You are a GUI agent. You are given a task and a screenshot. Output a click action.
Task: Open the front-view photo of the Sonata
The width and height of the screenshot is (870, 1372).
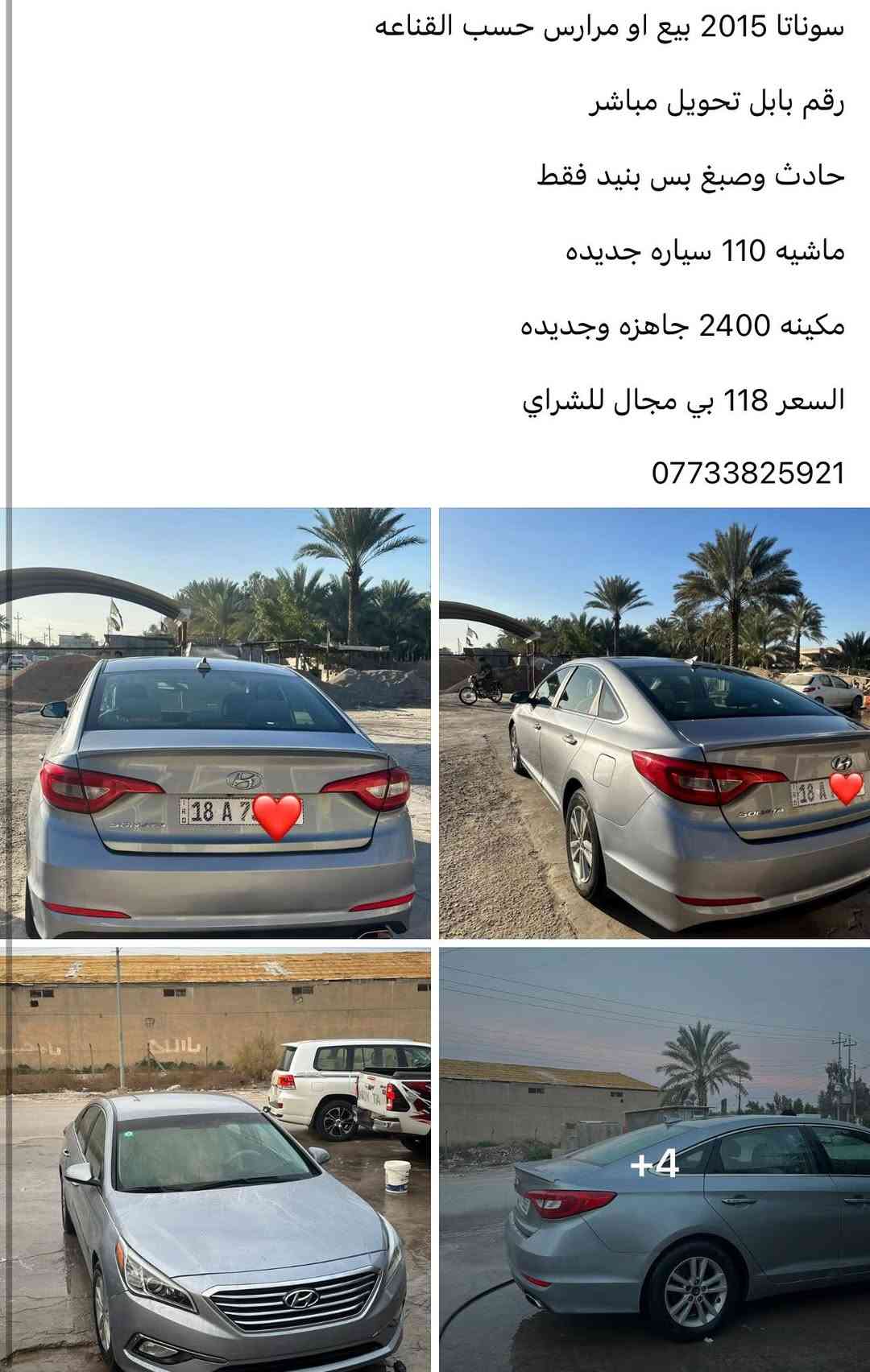click(x=215, y=1159)
